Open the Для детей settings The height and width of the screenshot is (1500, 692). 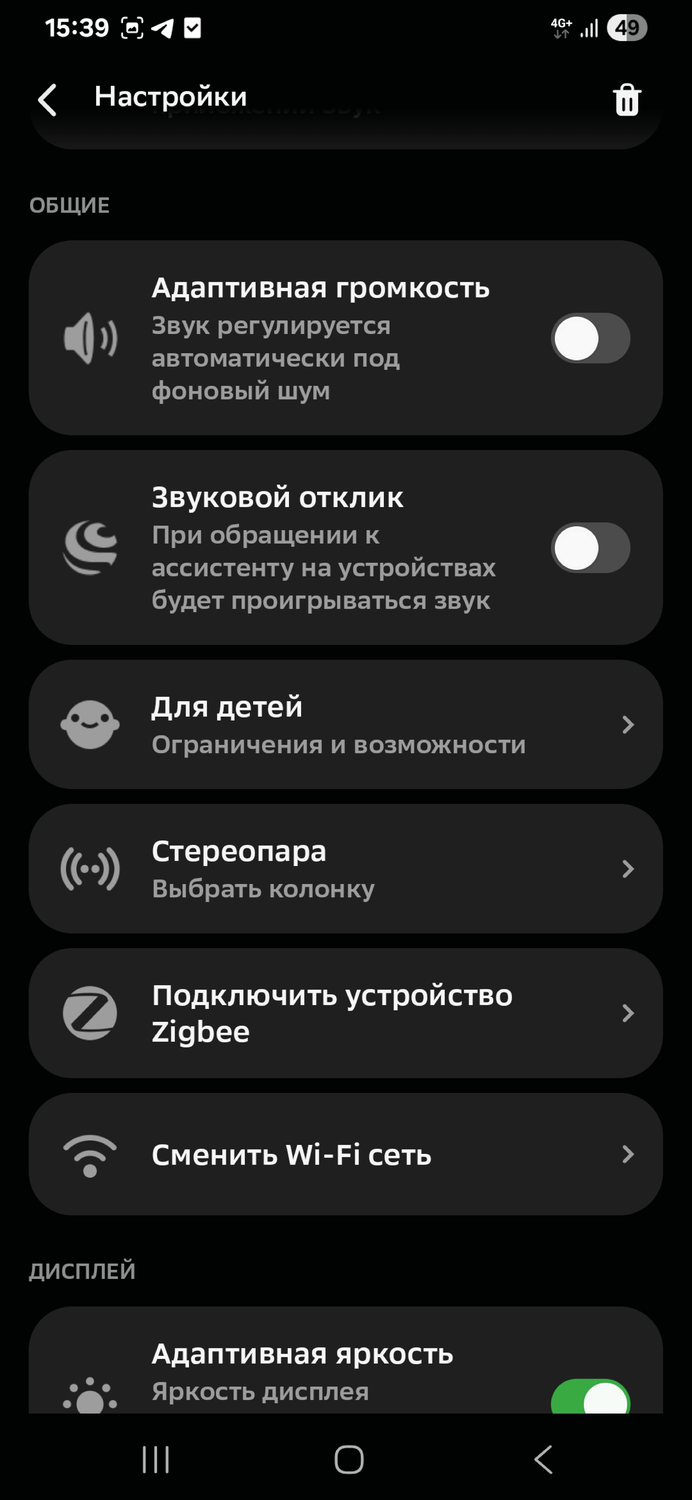click(345, 724)
